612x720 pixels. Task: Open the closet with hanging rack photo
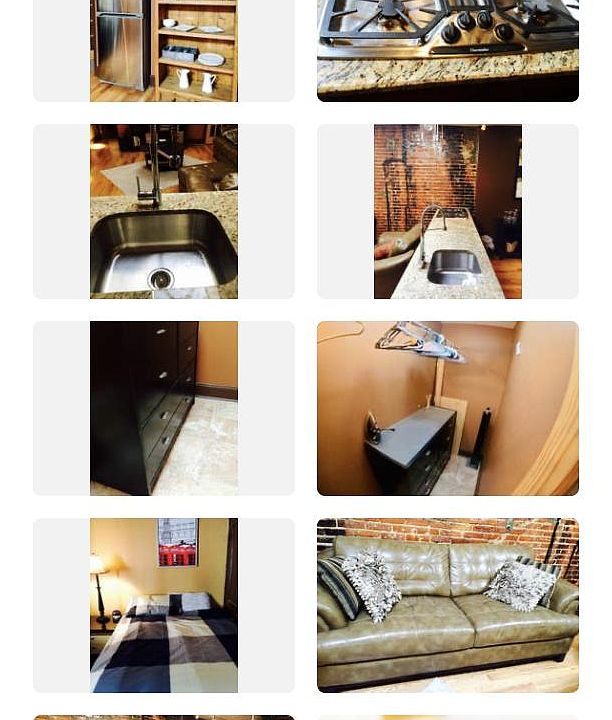[448, 408]
